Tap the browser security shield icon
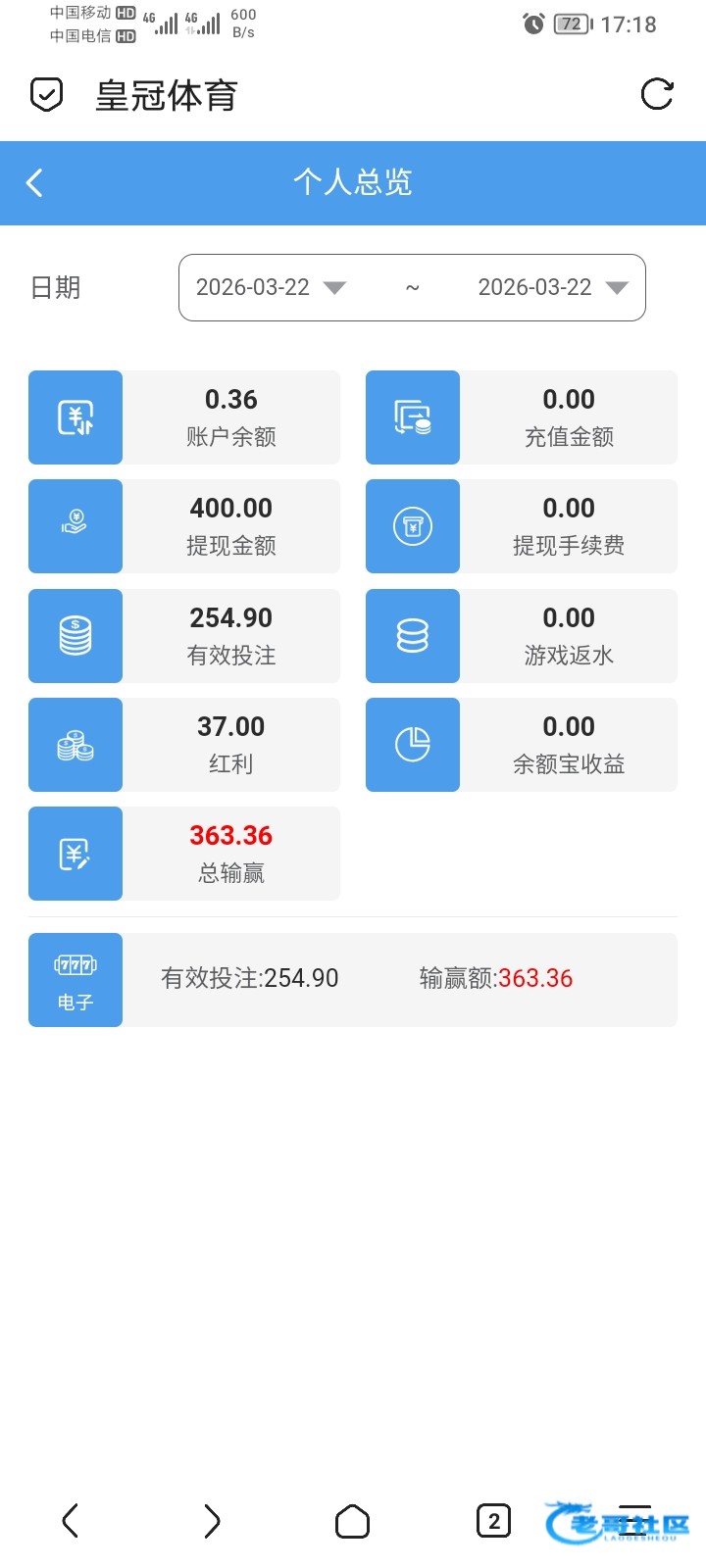 [47, 95]
